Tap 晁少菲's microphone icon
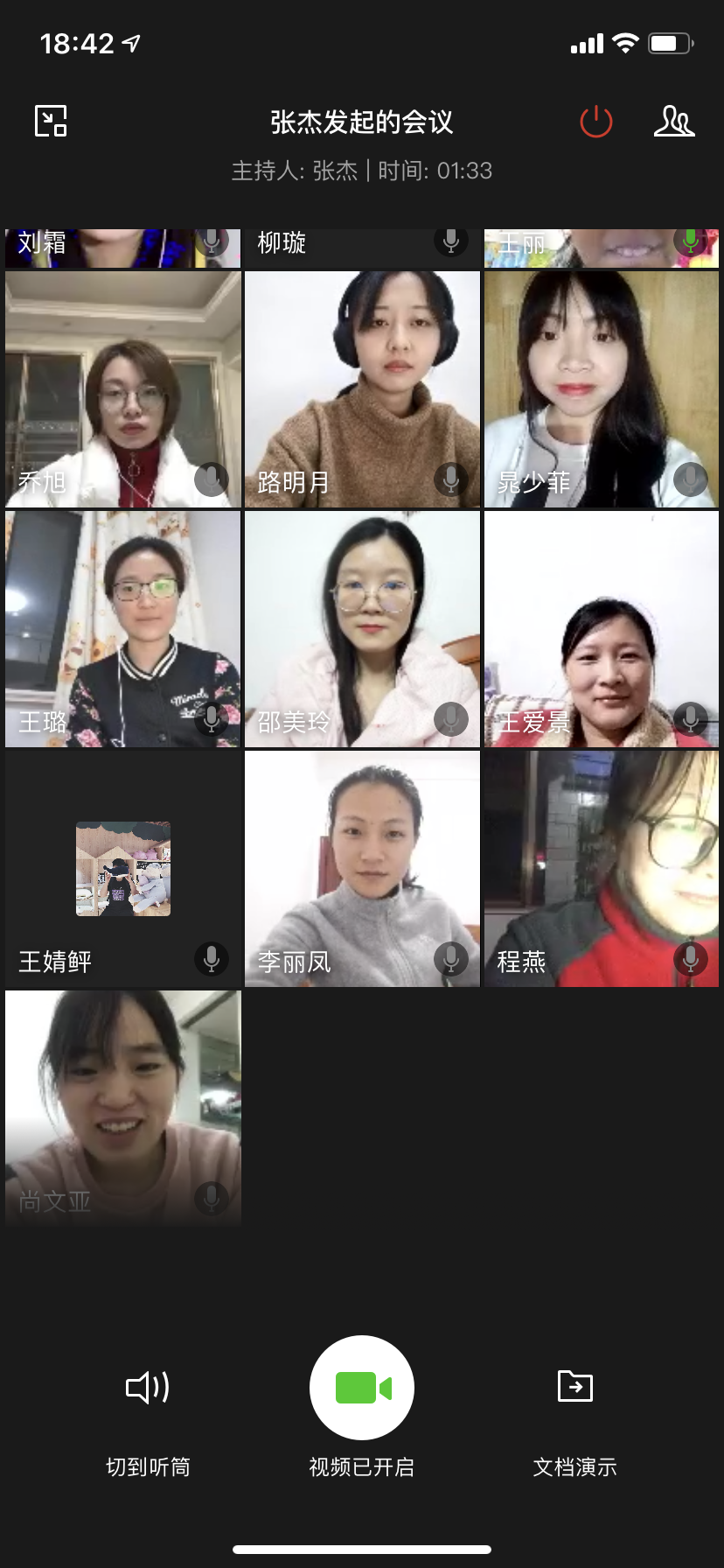The width and height of the screenshot is (724, 1568). [690, 479]
